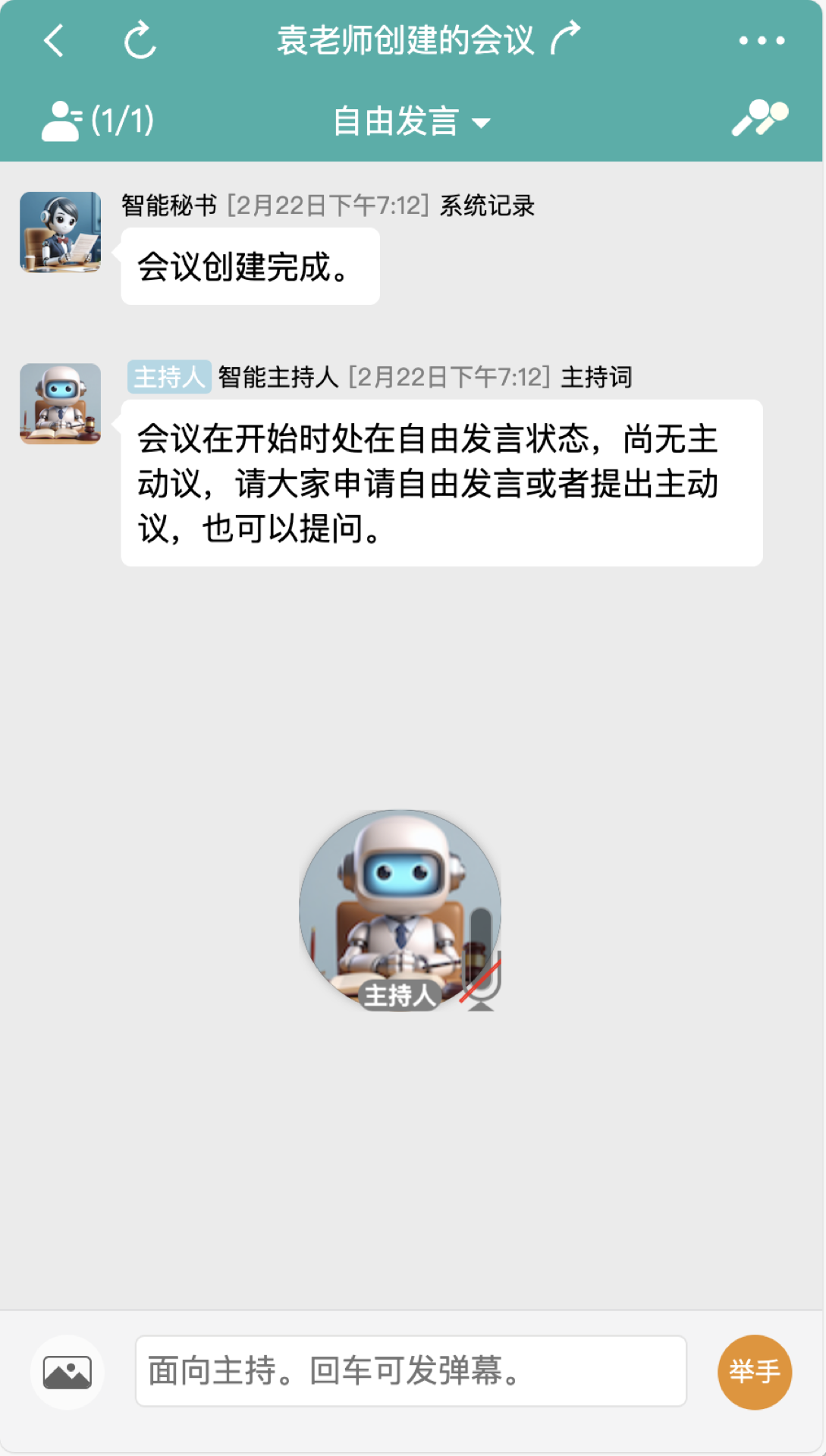Expand the 自由发言 selector arrow
This screenshot has width=826, height=1456.
[x=482, y=121]
